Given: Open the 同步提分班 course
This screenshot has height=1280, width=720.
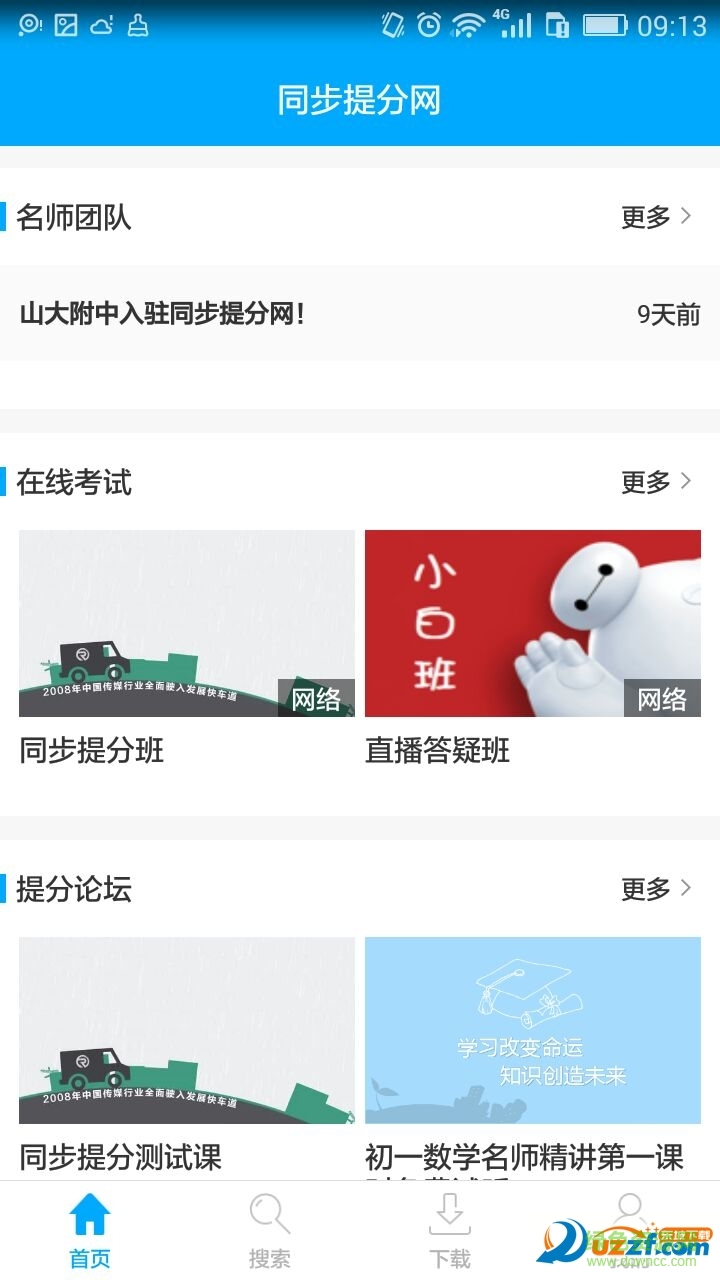Looking at the screenshot, I should [186, 623].
